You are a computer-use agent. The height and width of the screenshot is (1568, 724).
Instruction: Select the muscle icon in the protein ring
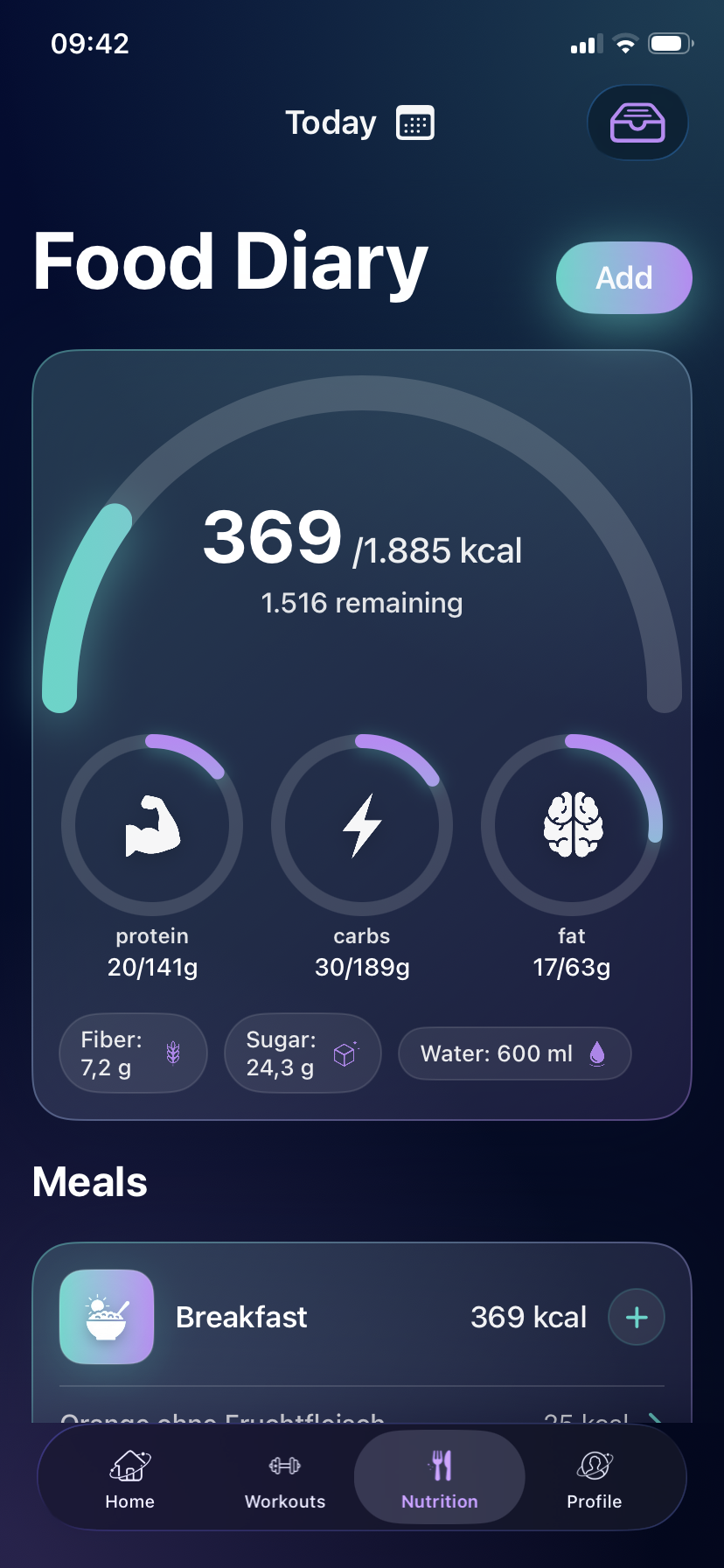pos(151,825)
